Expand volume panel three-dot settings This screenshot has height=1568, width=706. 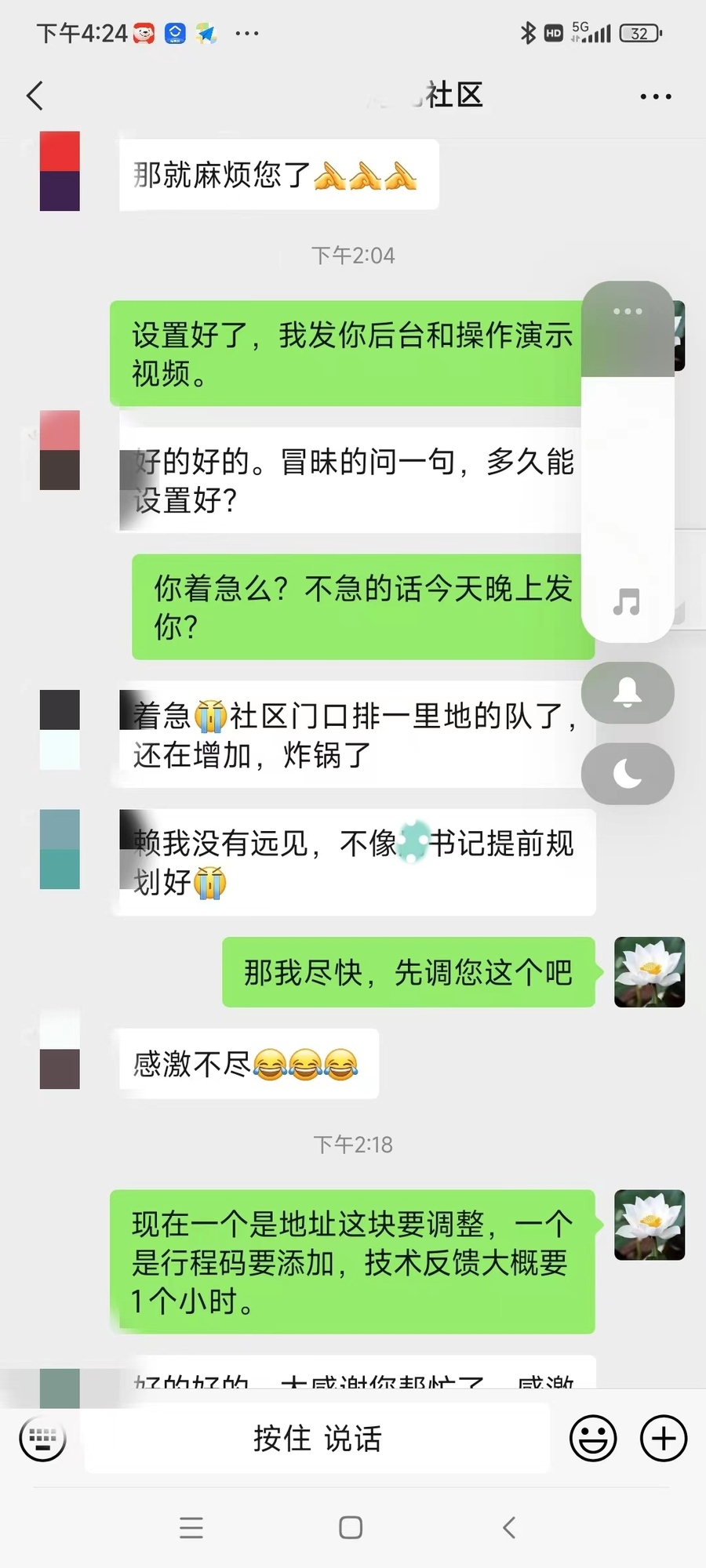[x=628, y=311]
